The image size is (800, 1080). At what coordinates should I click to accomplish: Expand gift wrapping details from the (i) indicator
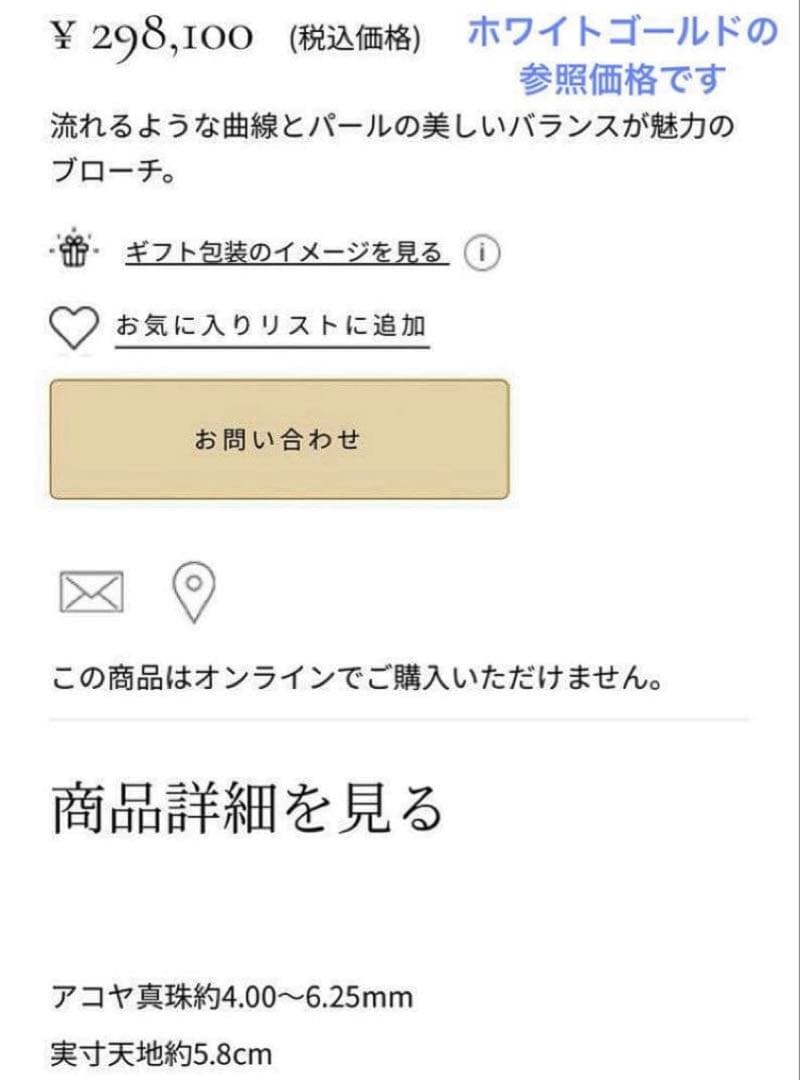coord(482,251)
